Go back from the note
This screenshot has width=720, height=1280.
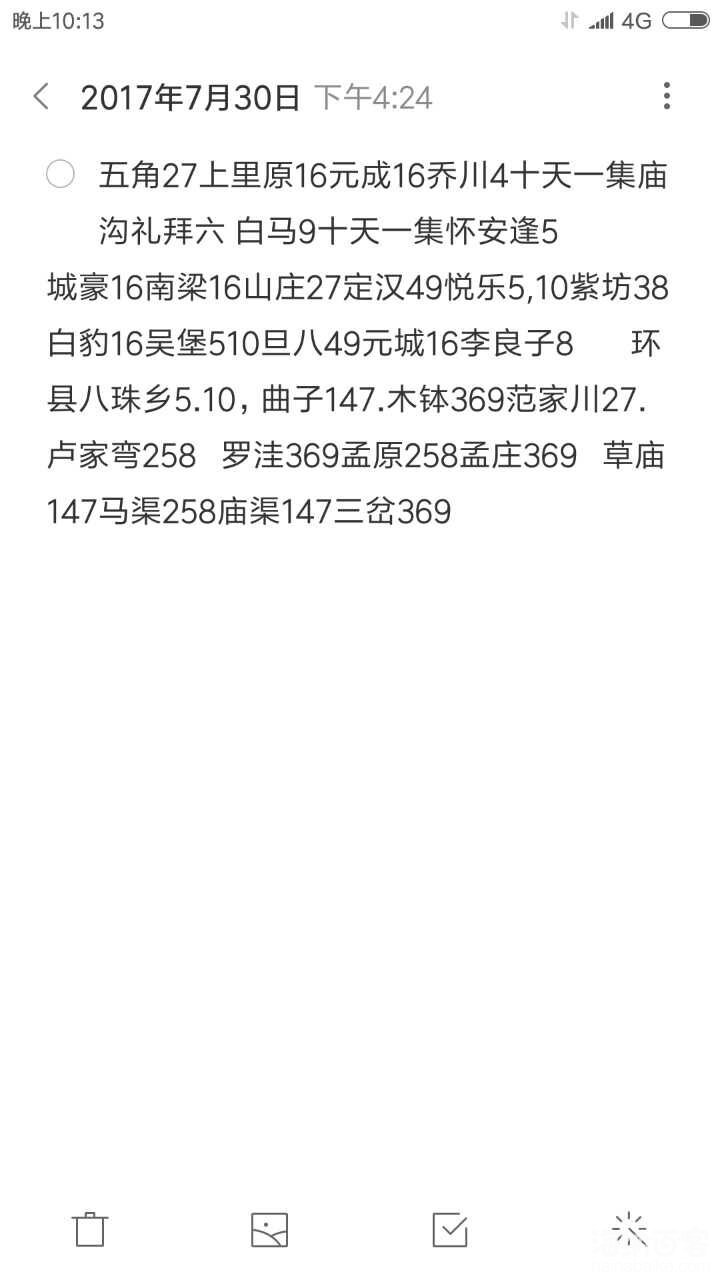point(41,97)
